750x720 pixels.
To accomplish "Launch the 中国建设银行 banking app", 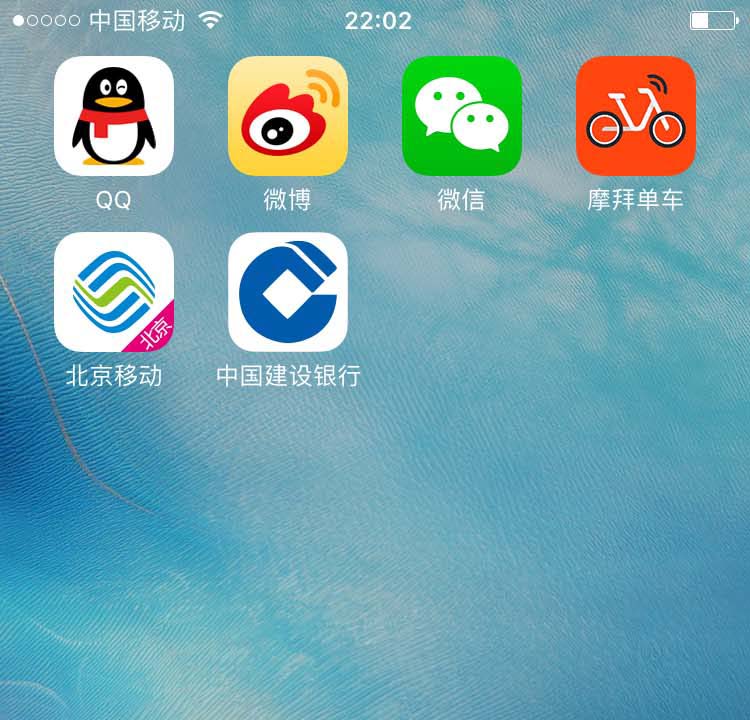I will (288, 292).
